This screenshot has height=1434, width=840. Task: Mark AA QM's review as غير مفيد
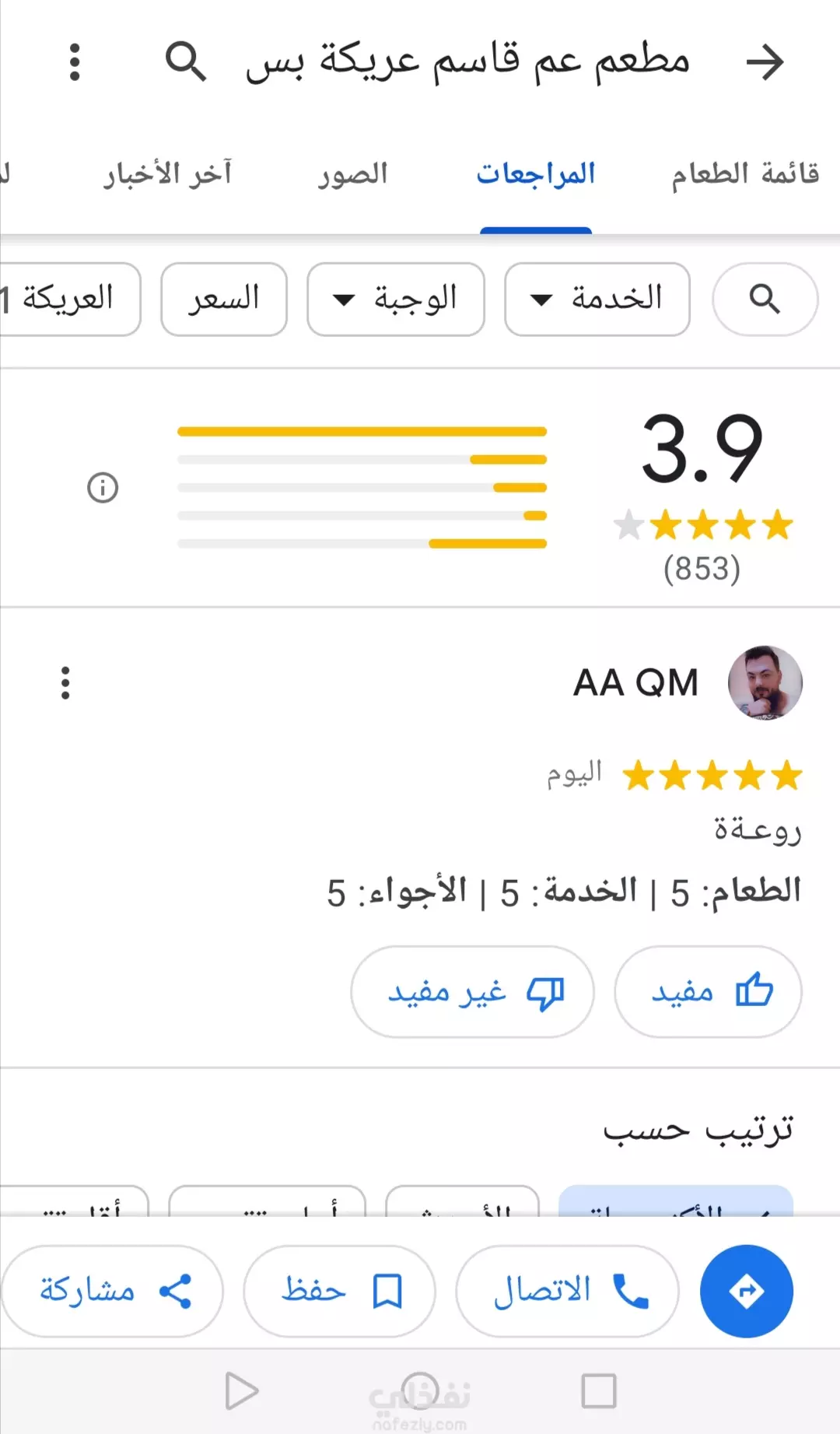click(x=472, y=991)
